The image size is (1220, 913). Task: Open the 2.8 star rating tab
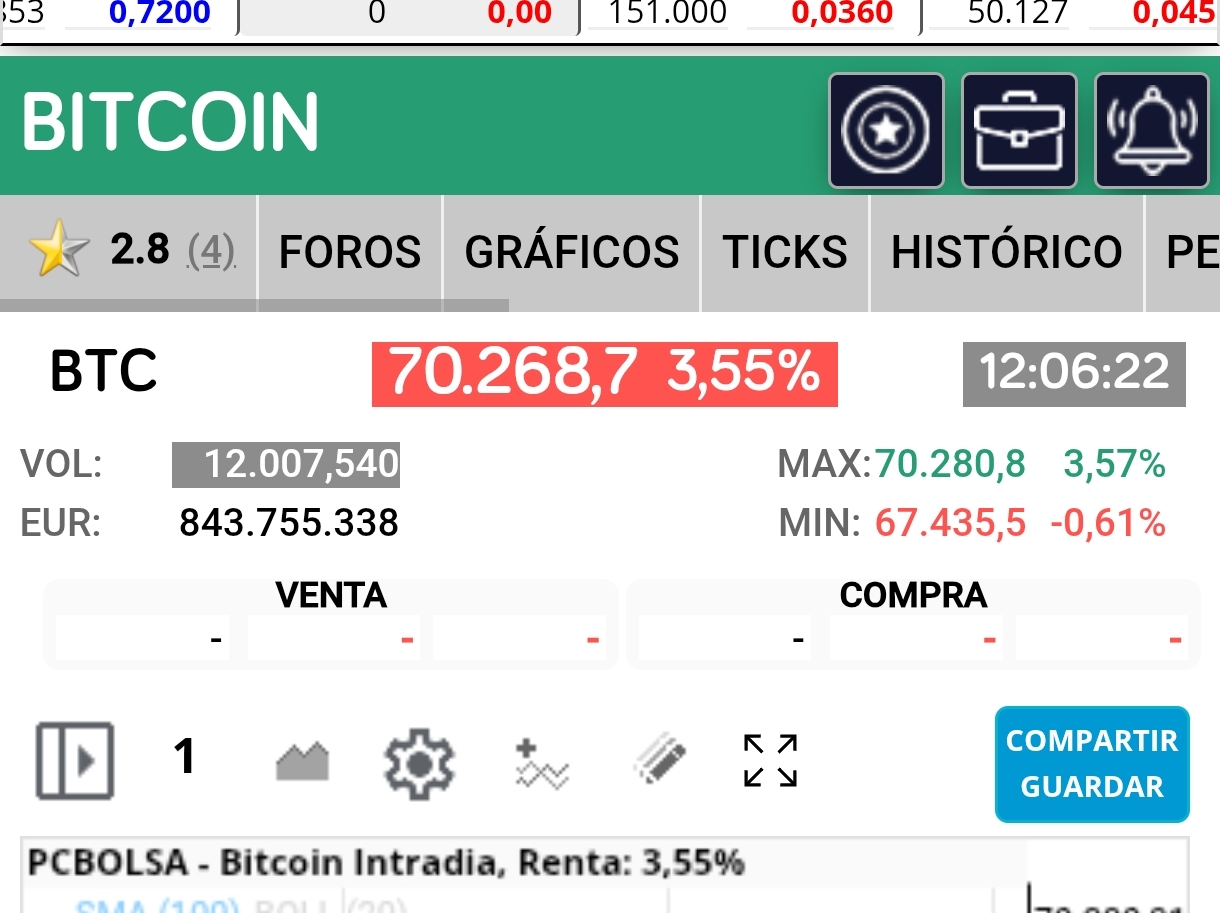130,252
